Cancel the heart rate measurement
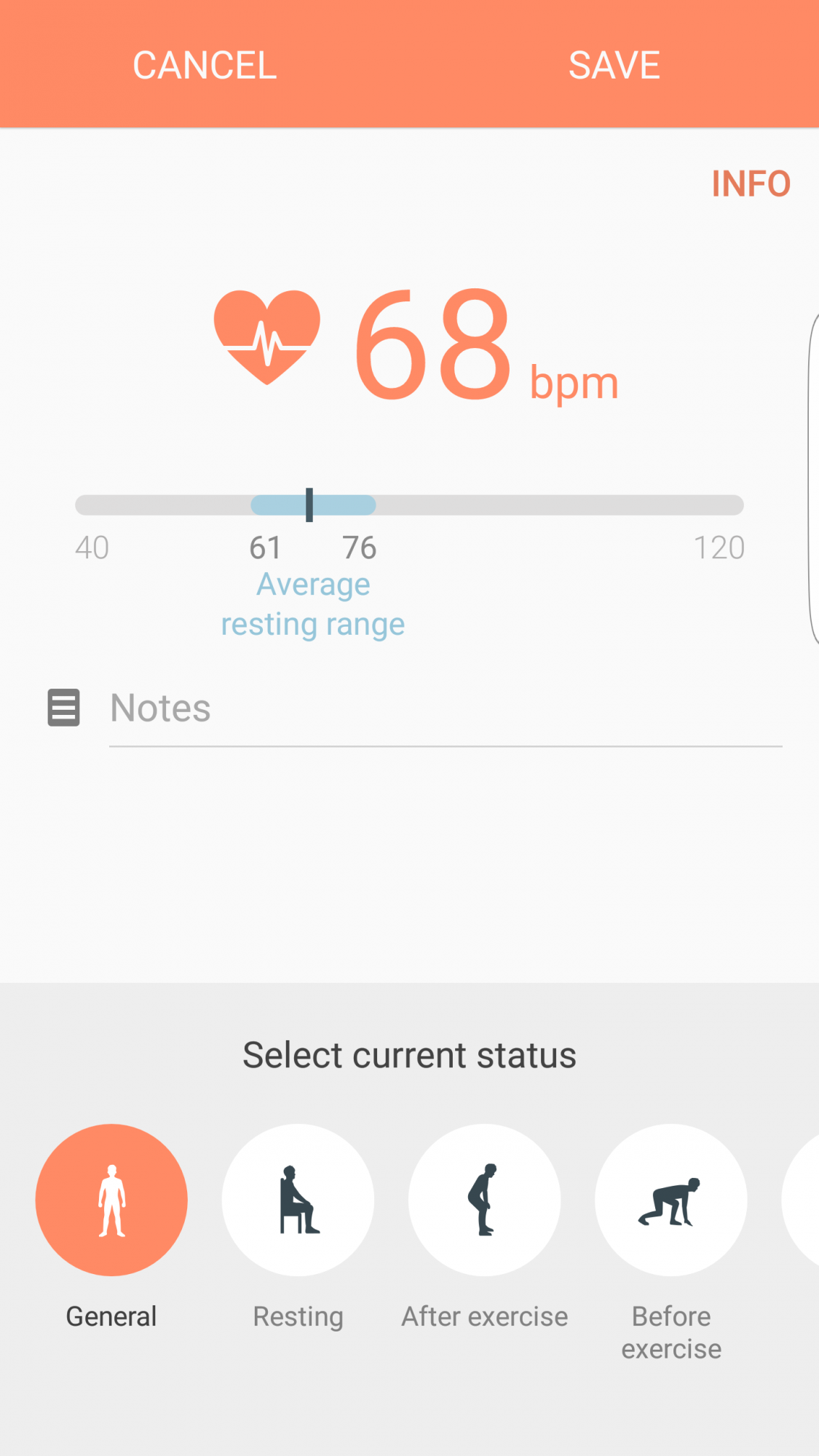Image resolution: width=819 pixels, height=1456 pixels. pos(205,66)
